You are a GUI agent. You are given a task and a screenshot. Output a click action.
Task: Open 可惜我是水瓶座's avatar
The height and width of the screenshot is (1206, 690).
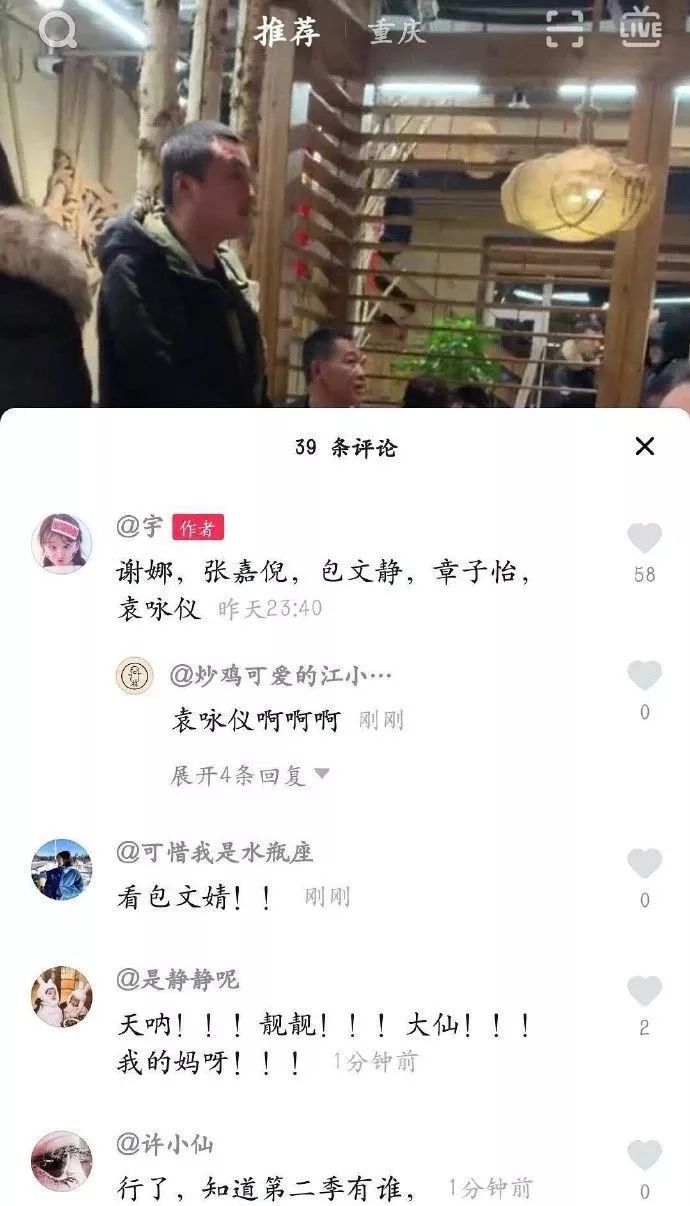point(62,869)
